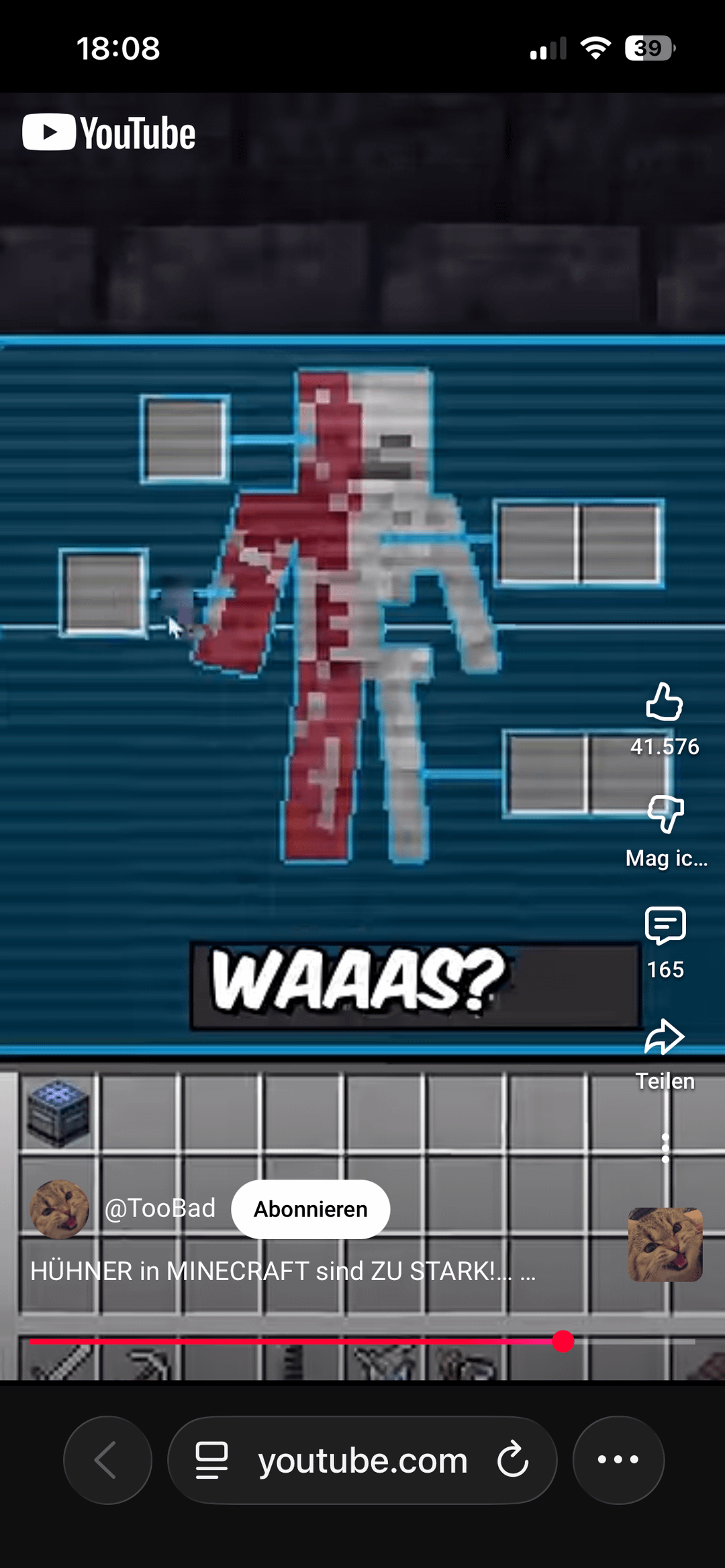This screenshot has width=725, height=1568.
Task: Open the tabs icon in the address bar
Action: 211,1460
